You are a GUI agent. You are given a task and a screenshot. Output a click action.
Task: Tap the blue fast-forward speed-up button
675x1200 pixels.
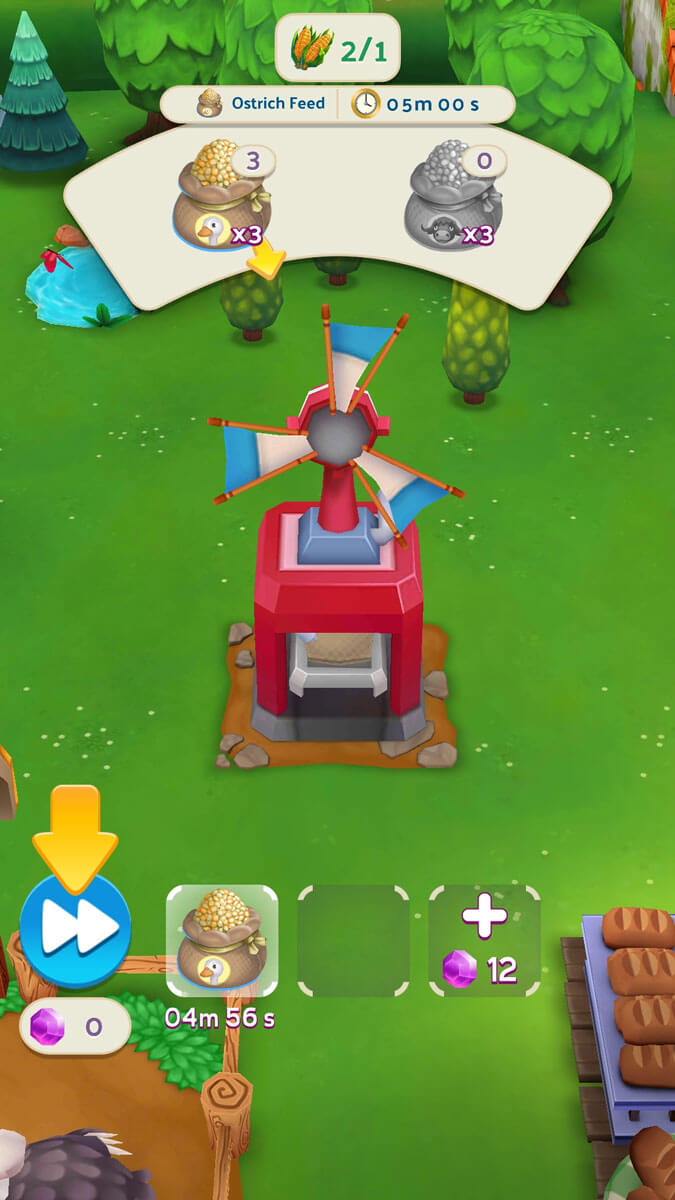click(75, 930)
